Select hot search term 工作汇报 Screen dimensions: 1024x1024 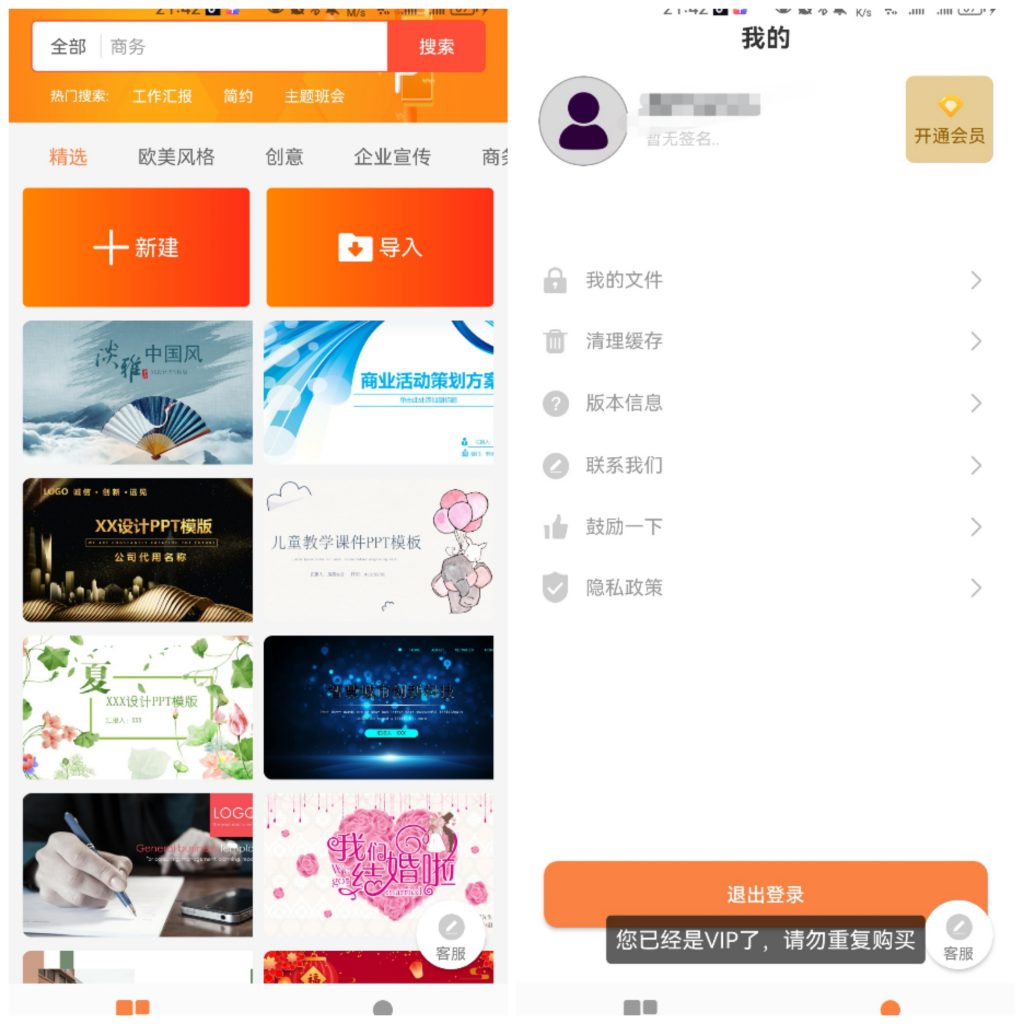162,96
